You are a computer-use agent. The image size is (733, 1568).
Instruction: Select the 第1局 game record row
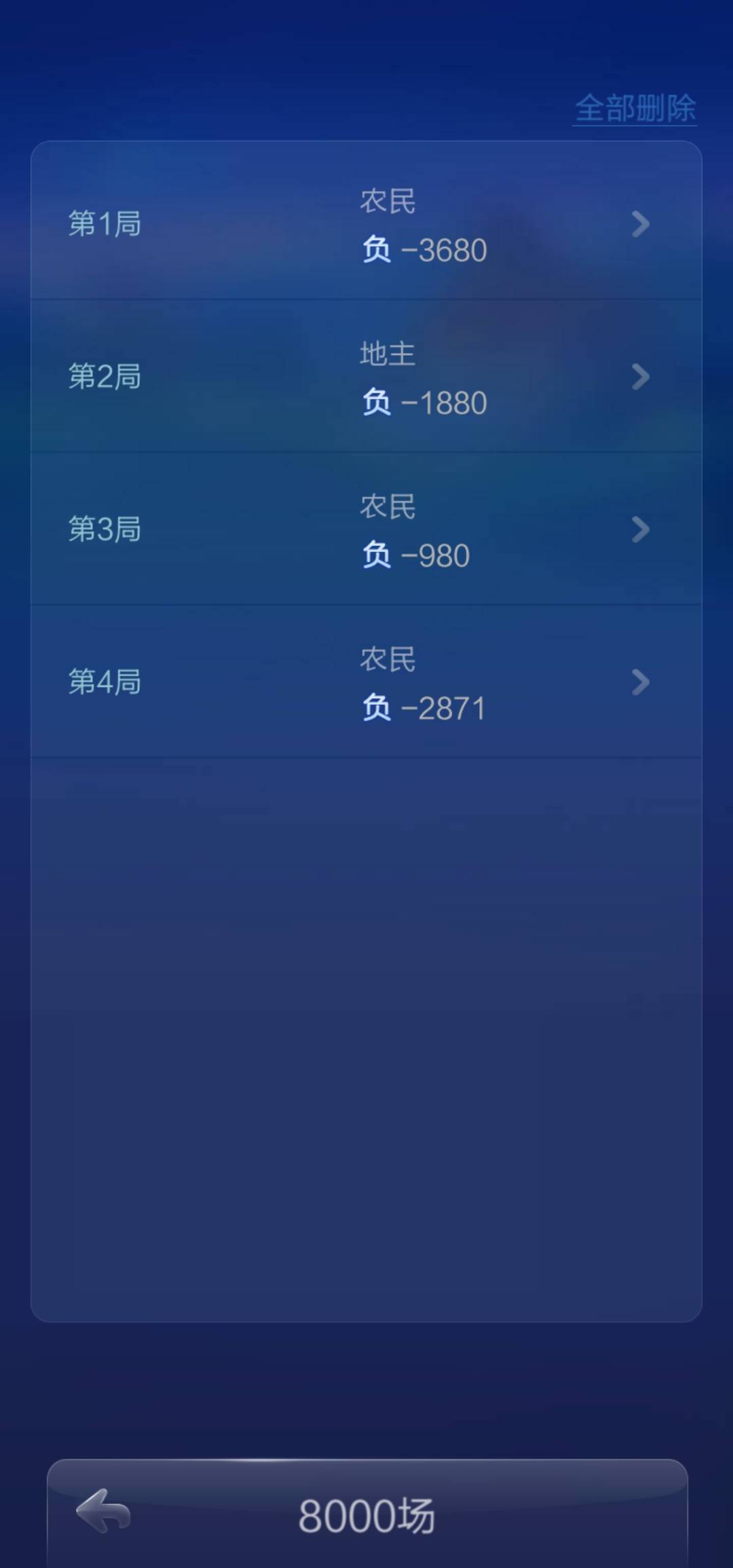point(366,225)
